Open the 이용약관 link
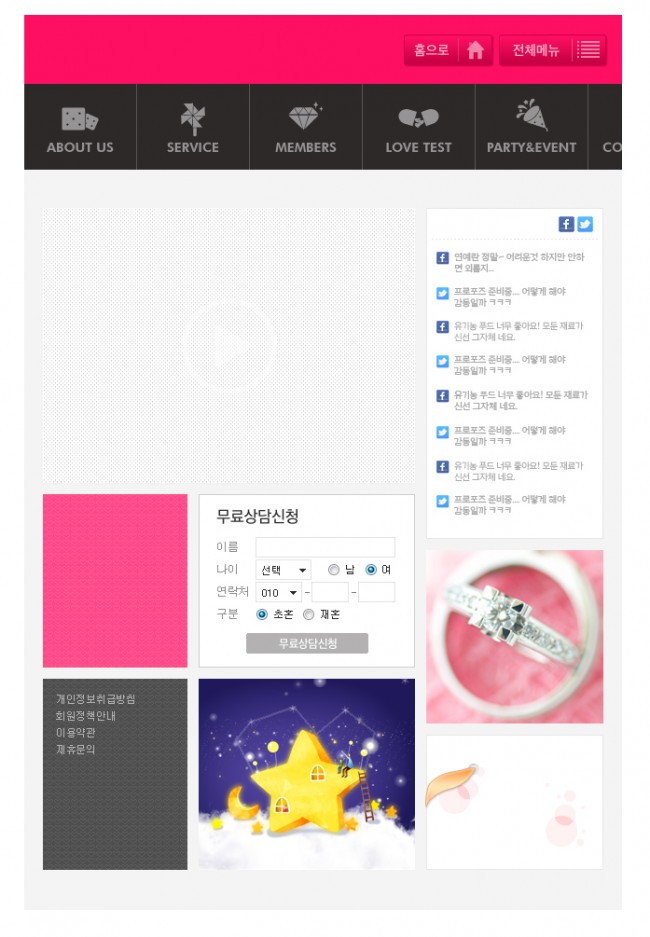The height and width of the screenshot is (937, 650). [x=76, y=733]
